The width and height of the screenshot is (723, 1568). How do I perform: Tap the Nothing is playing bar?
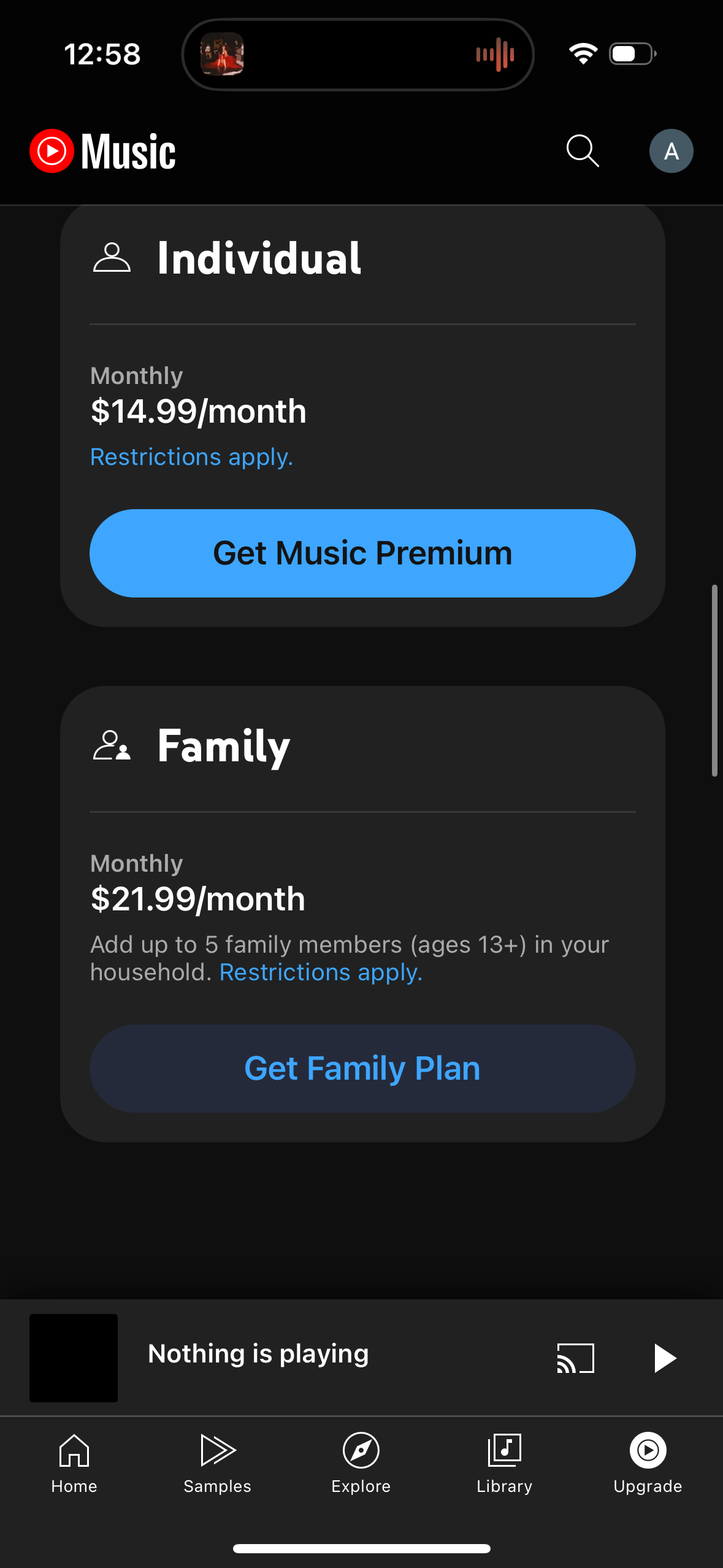coord(259,1353)
